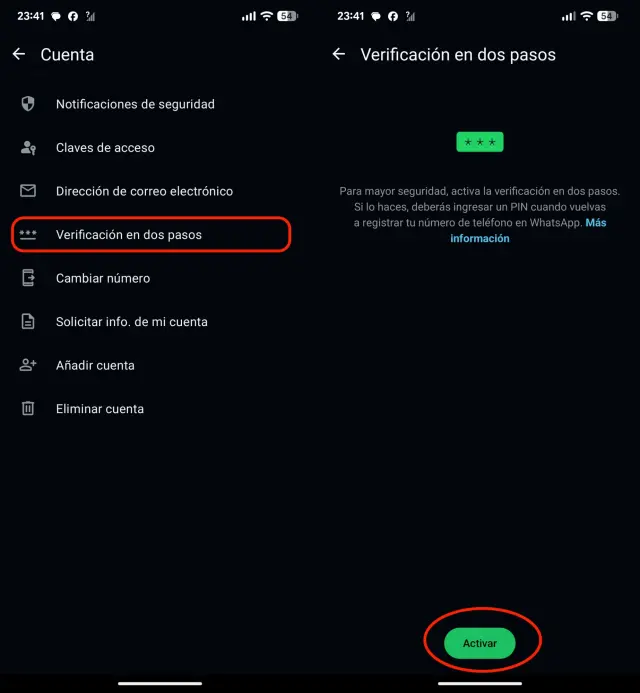Select Cambiar número

tap(103, 278)
